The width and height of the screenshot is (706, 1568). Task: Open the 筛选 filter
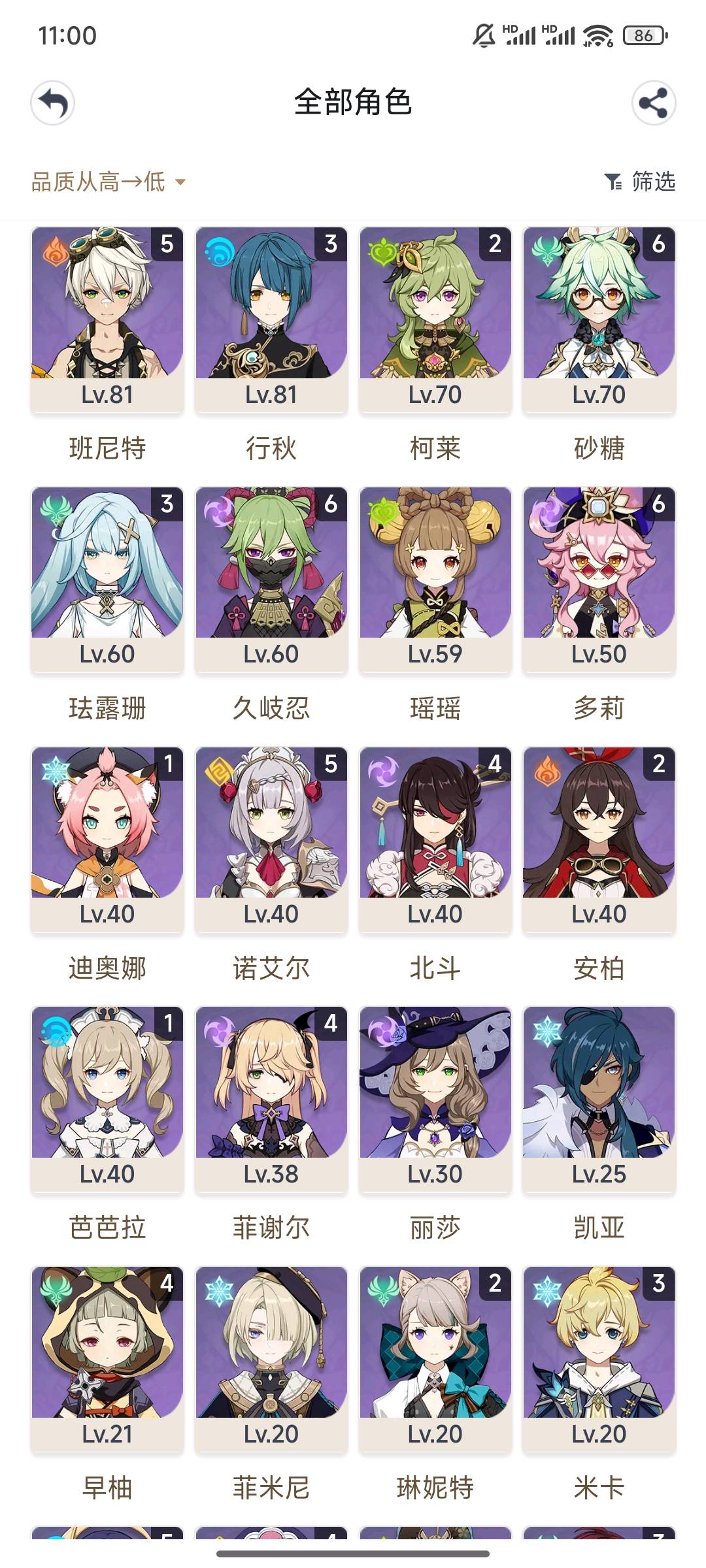(640, 182)
